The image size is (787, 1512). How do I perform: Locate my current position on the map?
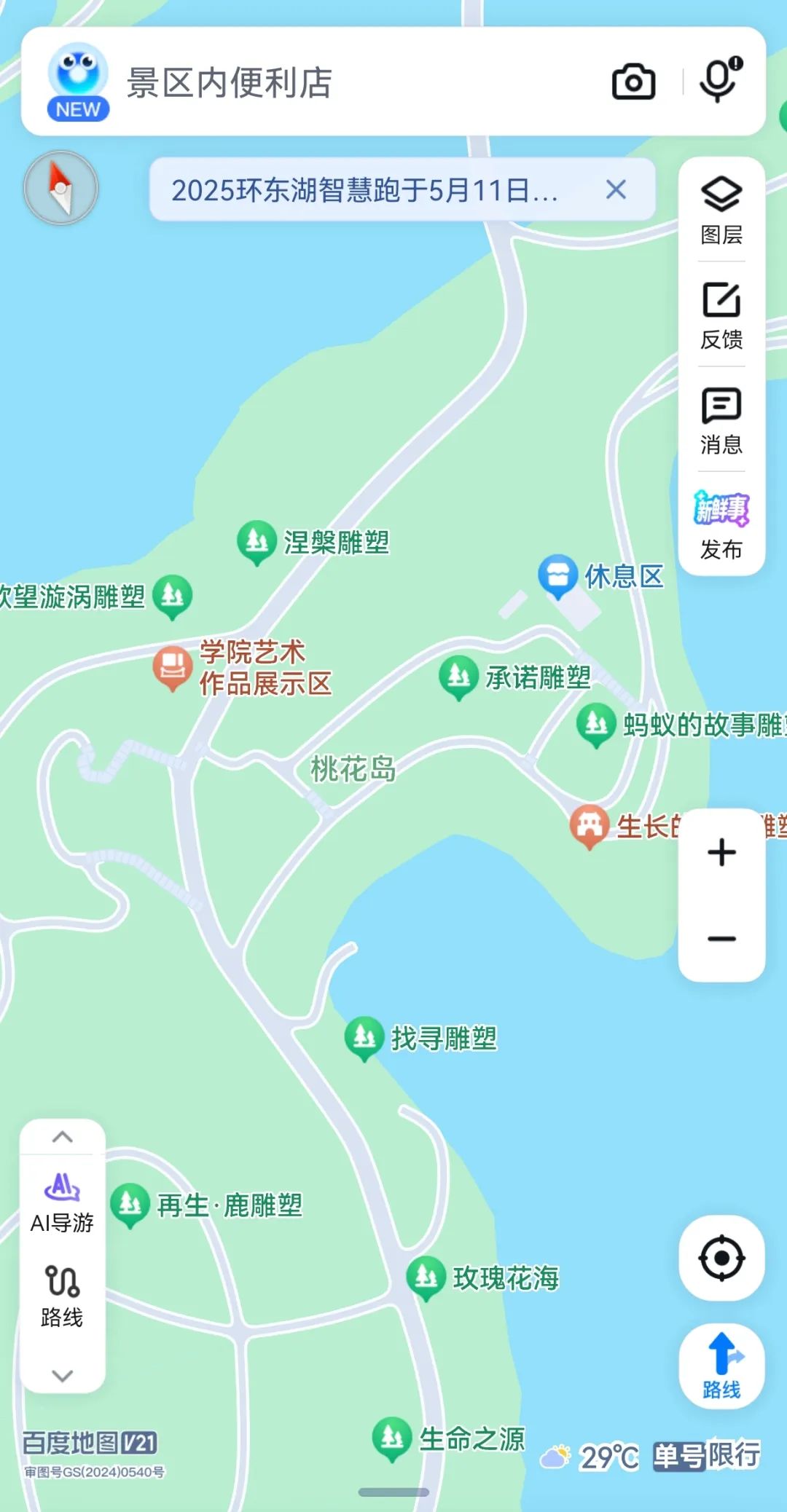tap(721, 1258)
